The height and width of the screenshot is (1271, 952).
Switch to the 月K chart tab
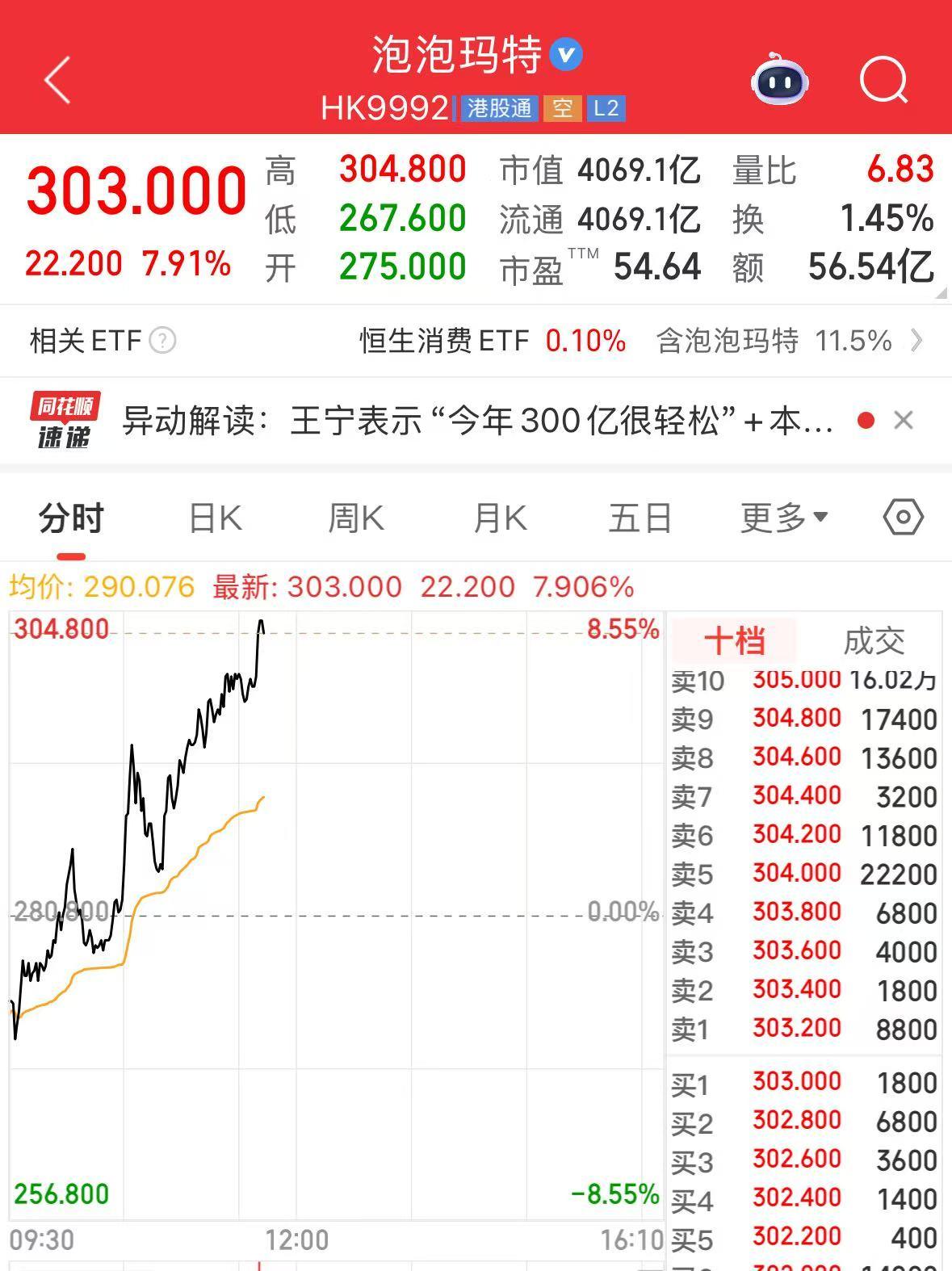click(500, 518)
